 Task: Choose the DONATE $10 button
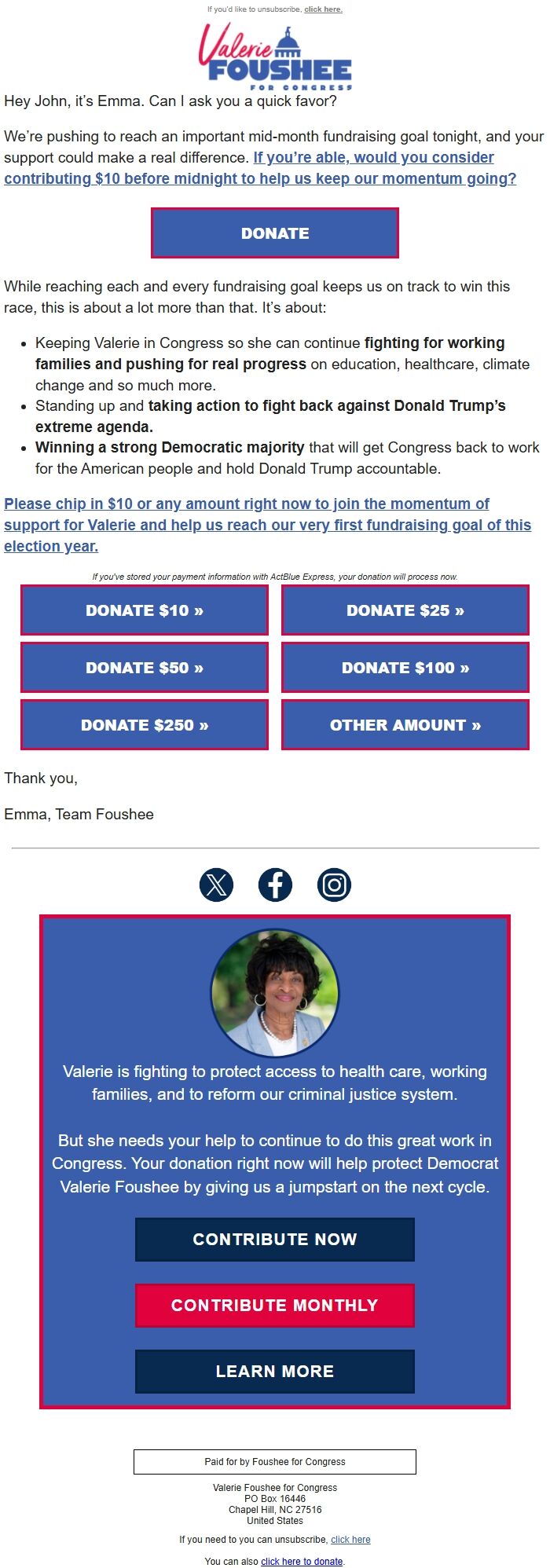145,610
